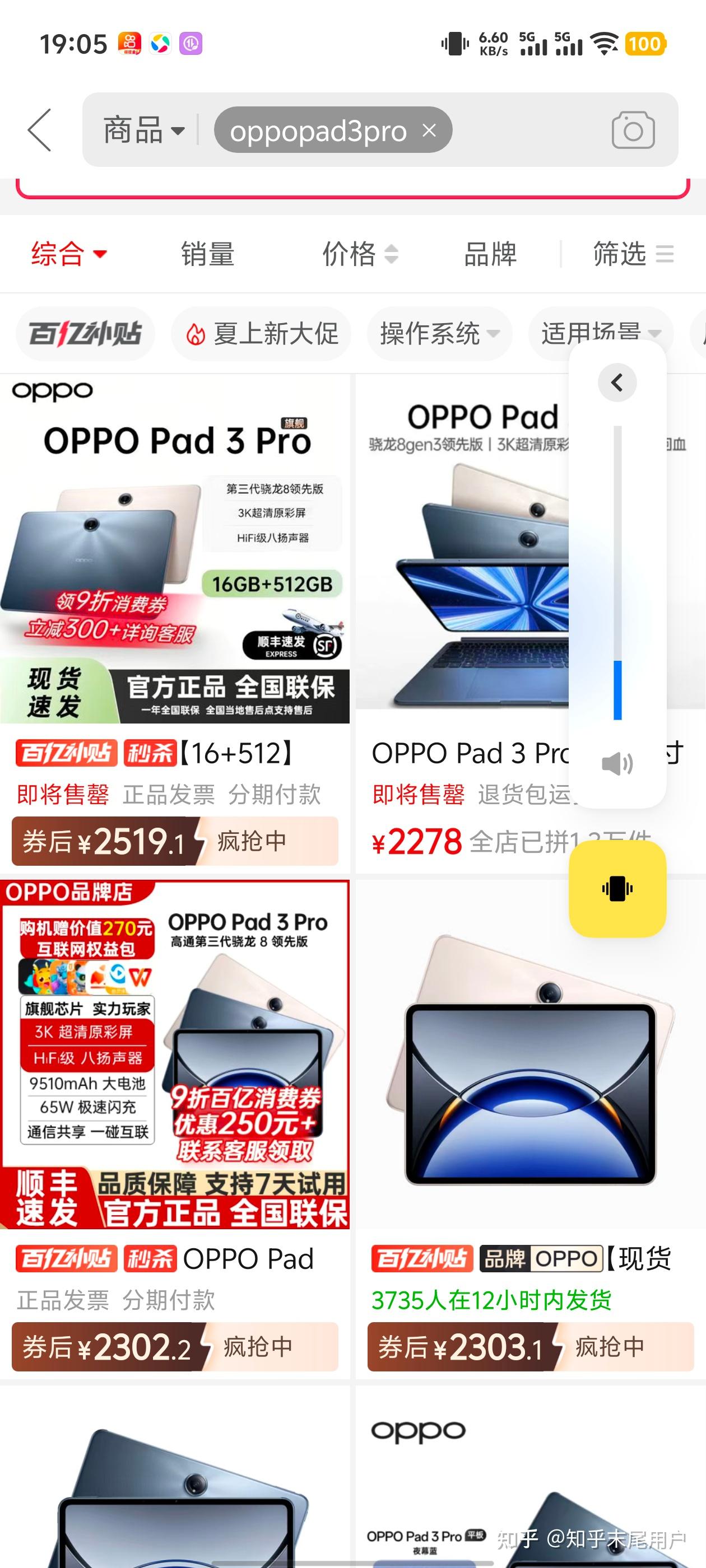Open the image search camera

(x=634, y=130)
